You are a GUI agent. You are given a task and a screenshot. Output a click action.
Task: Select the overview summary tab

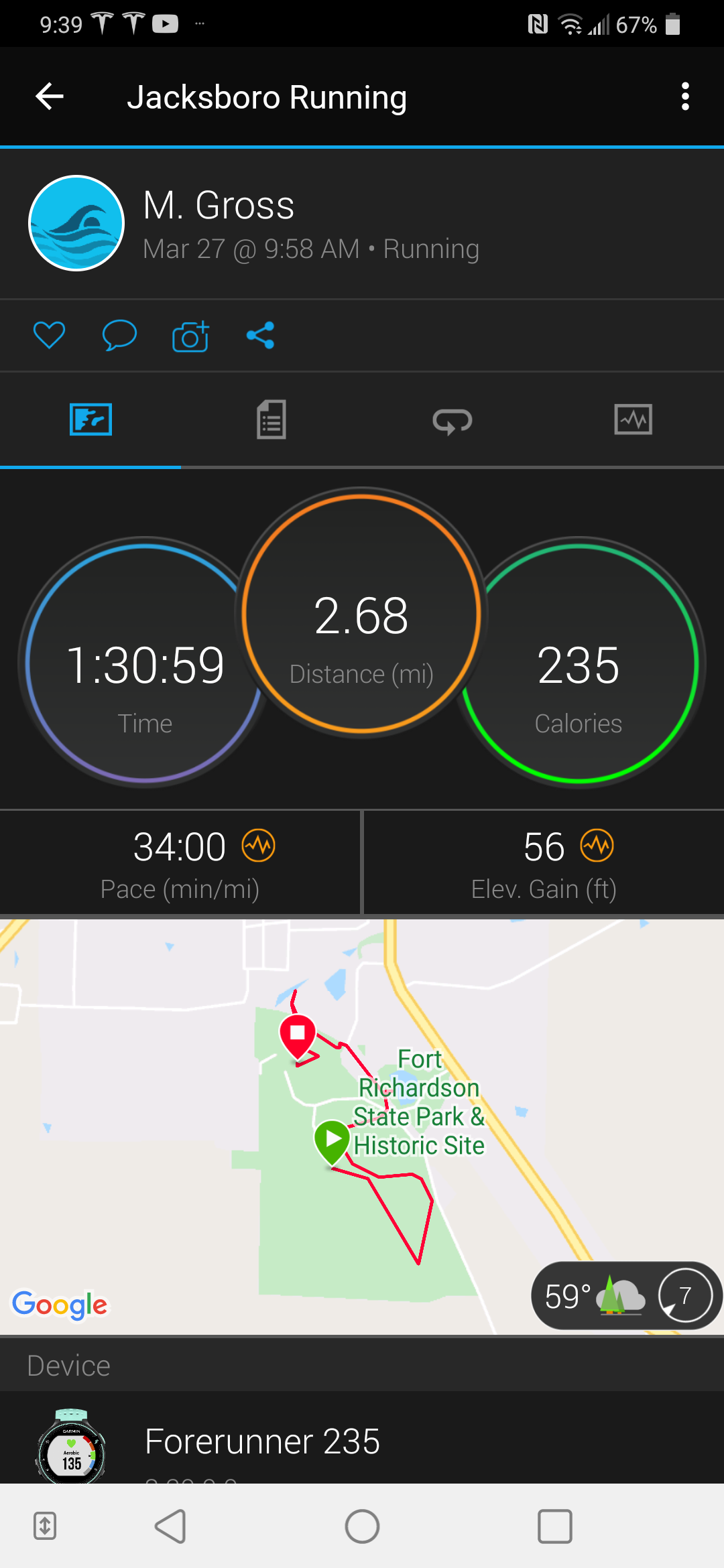tap(90, 420)
